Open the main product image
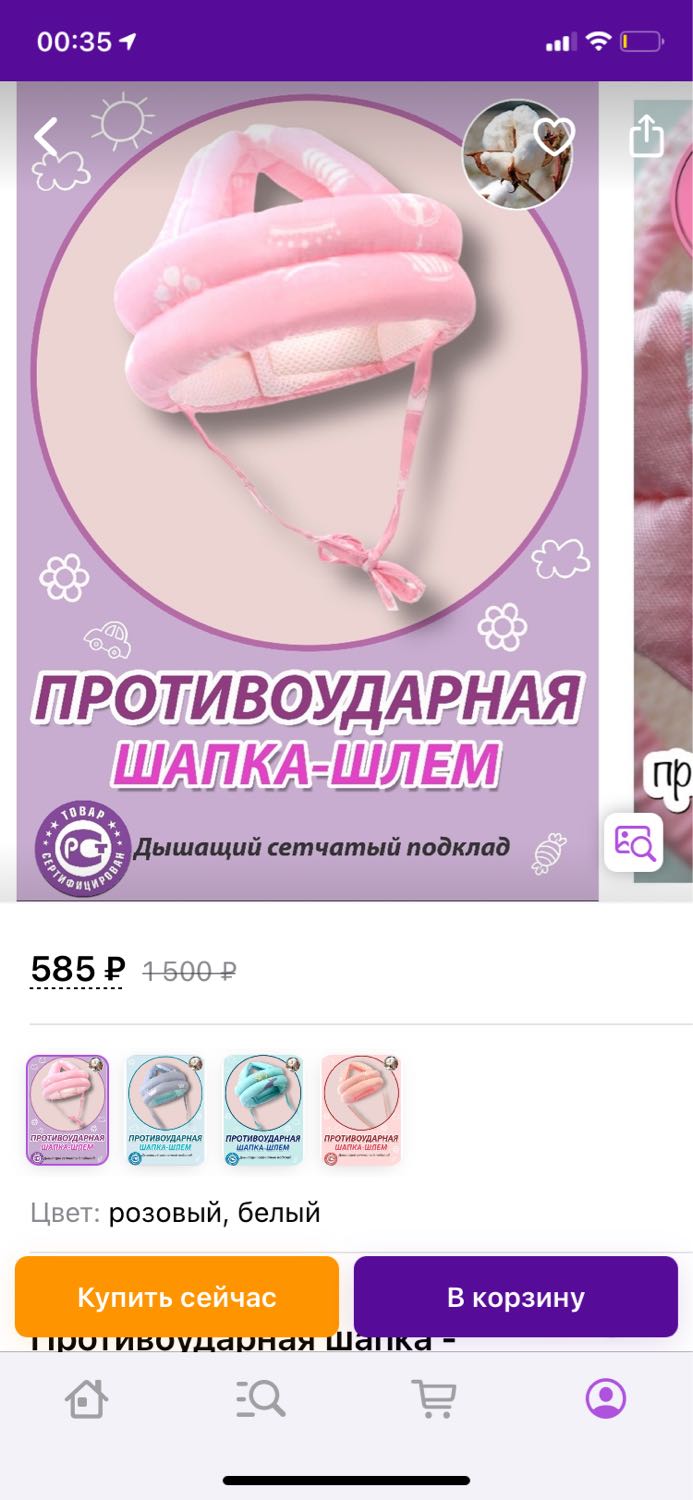 307,491
